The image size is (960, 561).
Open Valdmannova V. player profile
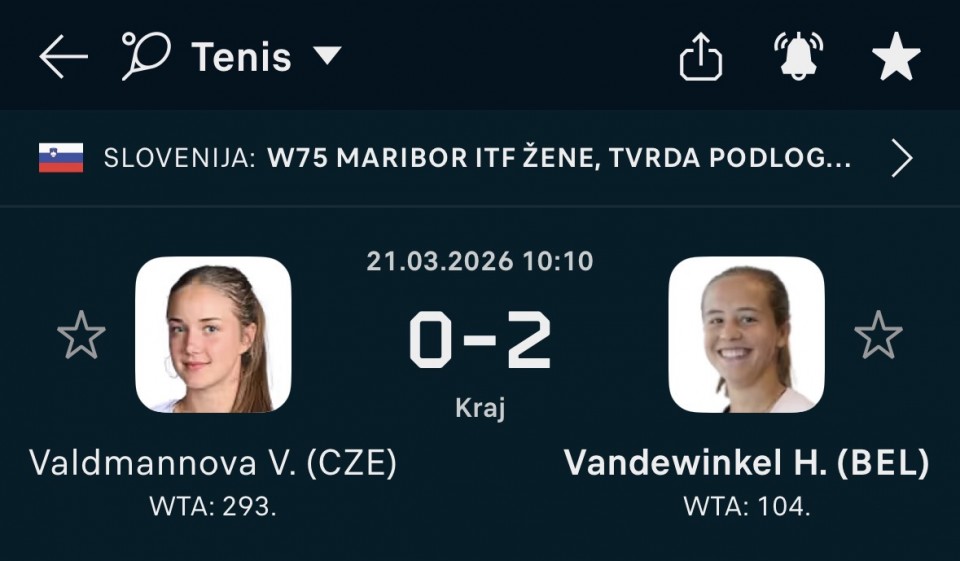tap(213, 335)
